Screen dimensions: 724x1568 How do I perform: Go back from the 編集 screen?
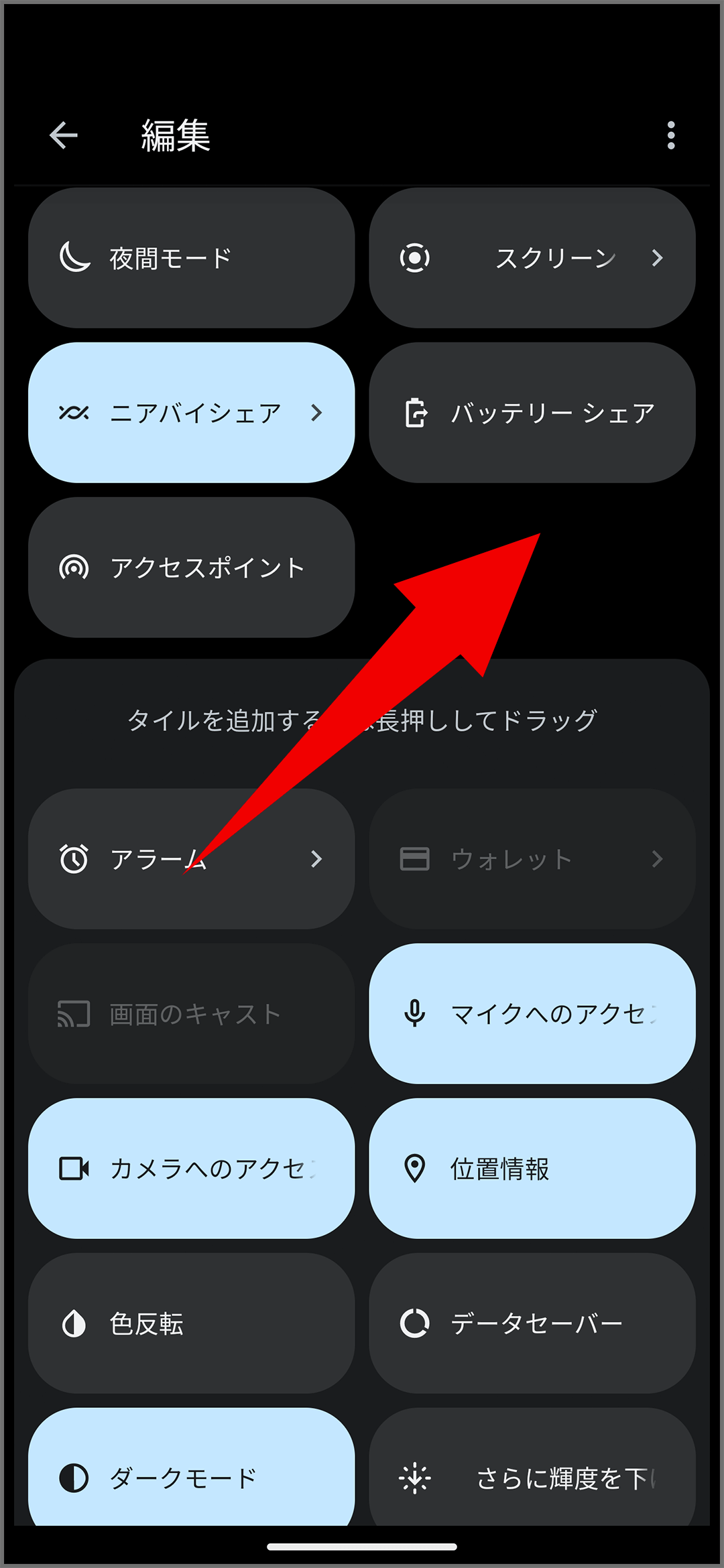click(x=64, y=135)
